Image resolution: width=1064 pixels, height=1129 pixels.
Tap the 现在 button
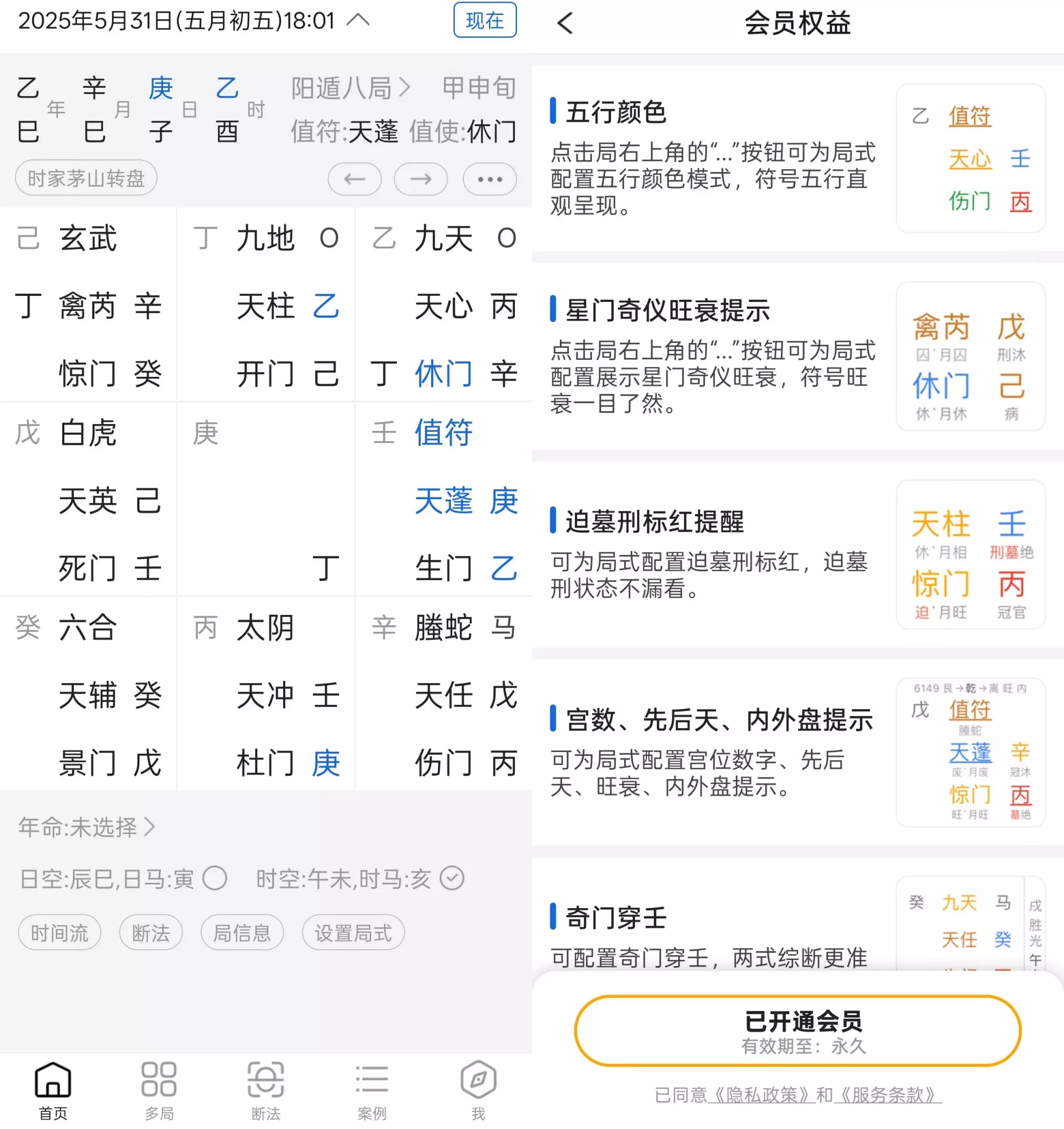[485, 20]
